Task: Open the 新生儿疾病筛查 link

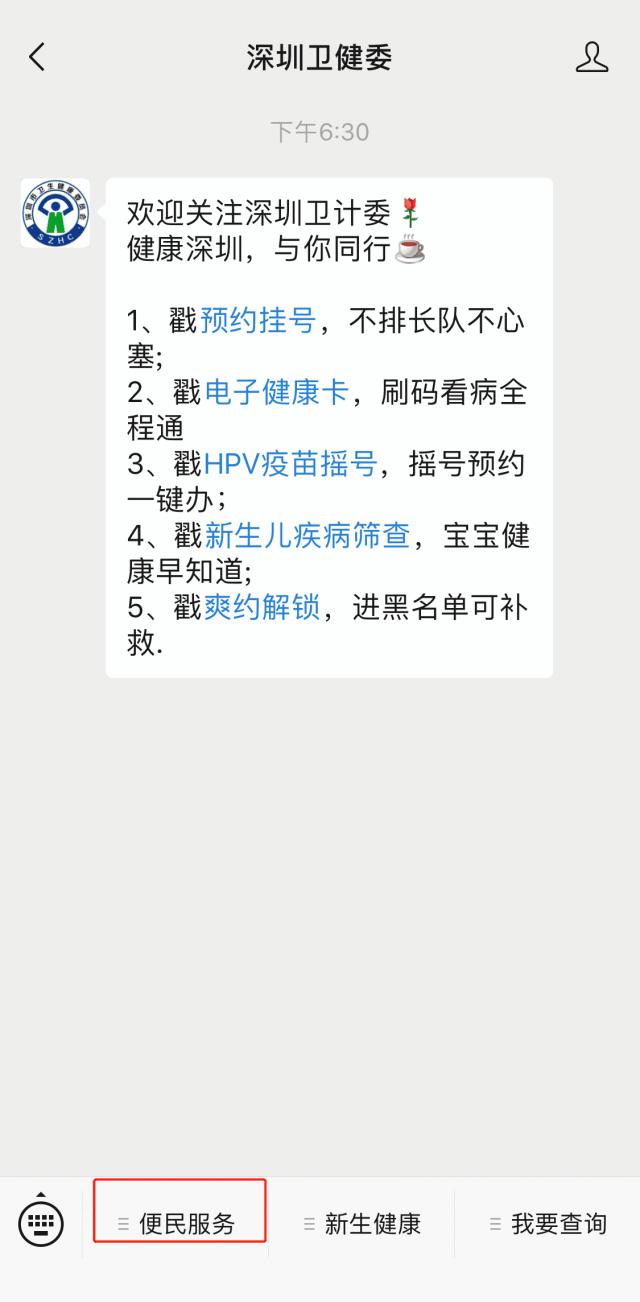Action: click(308, 536)
